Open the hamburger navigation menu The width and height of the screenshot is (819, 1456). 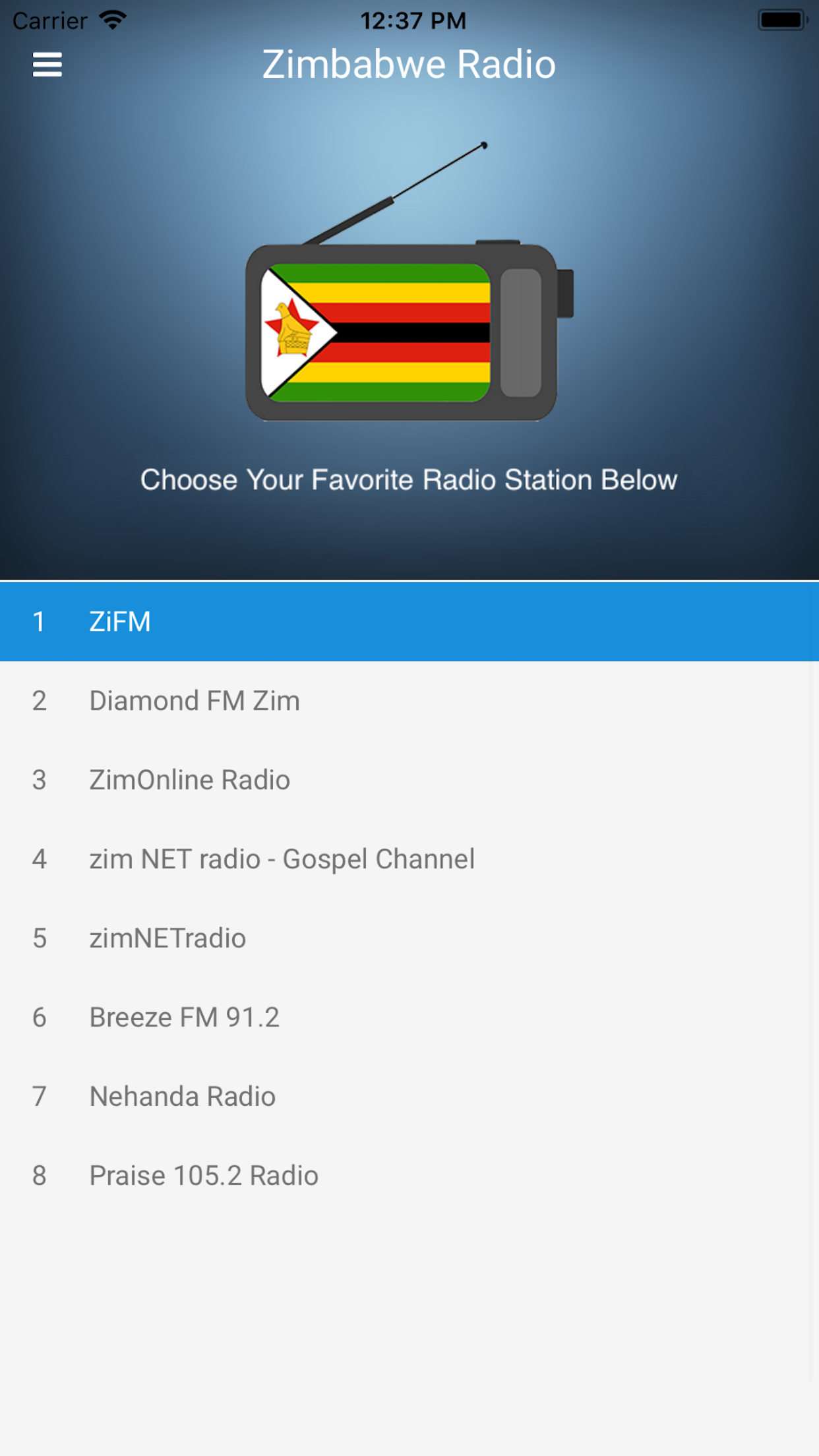coord(47,64)
